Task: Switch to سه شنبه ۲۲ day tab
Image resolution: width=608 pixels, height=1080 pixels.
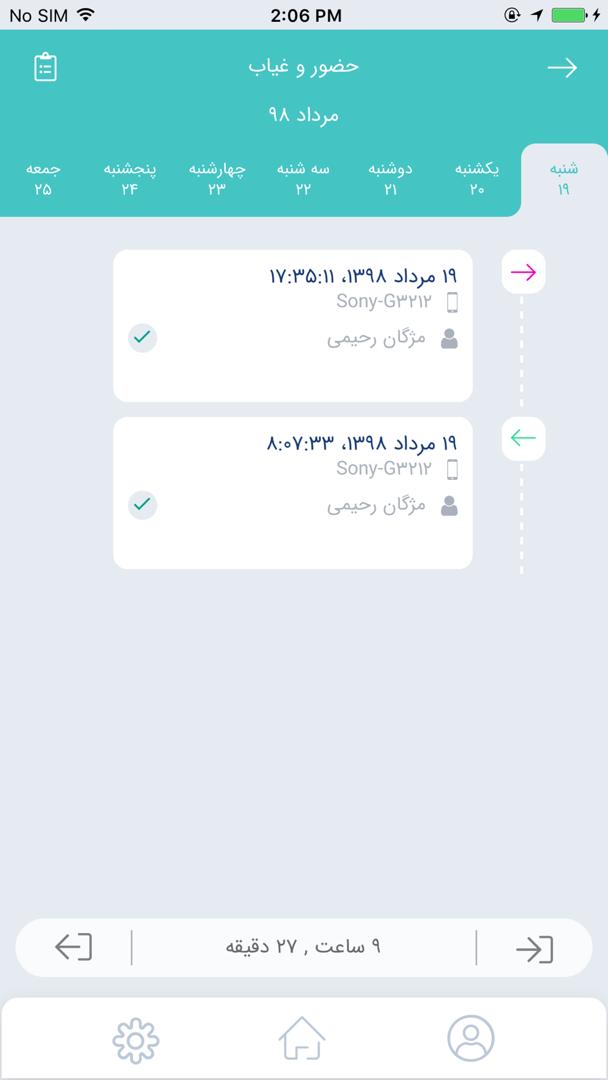Action: 304,178
